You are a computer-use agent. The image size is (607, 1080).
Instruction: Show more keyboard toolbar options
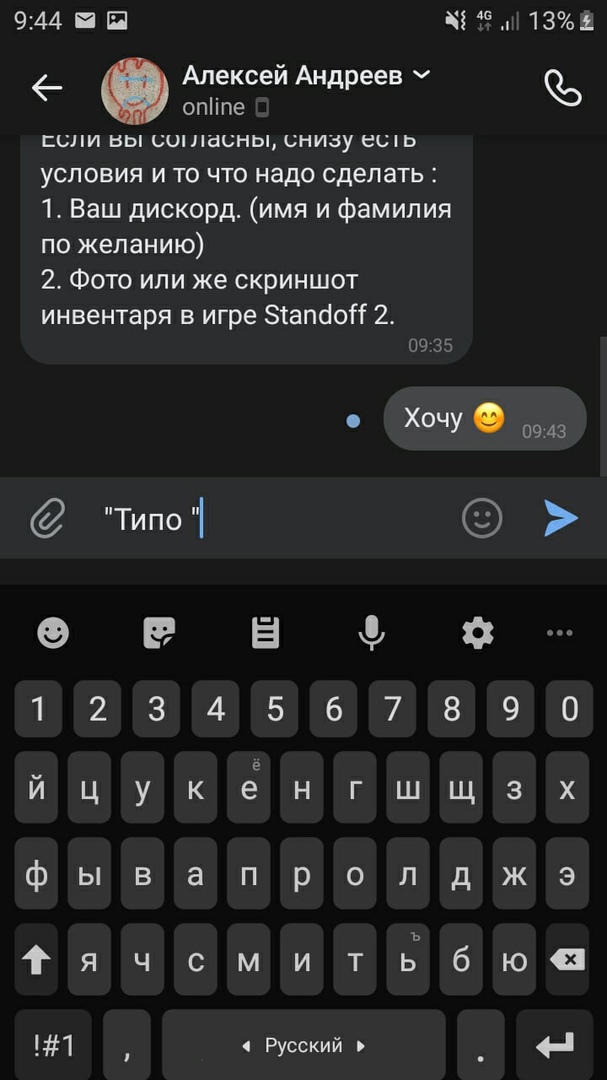560,632
